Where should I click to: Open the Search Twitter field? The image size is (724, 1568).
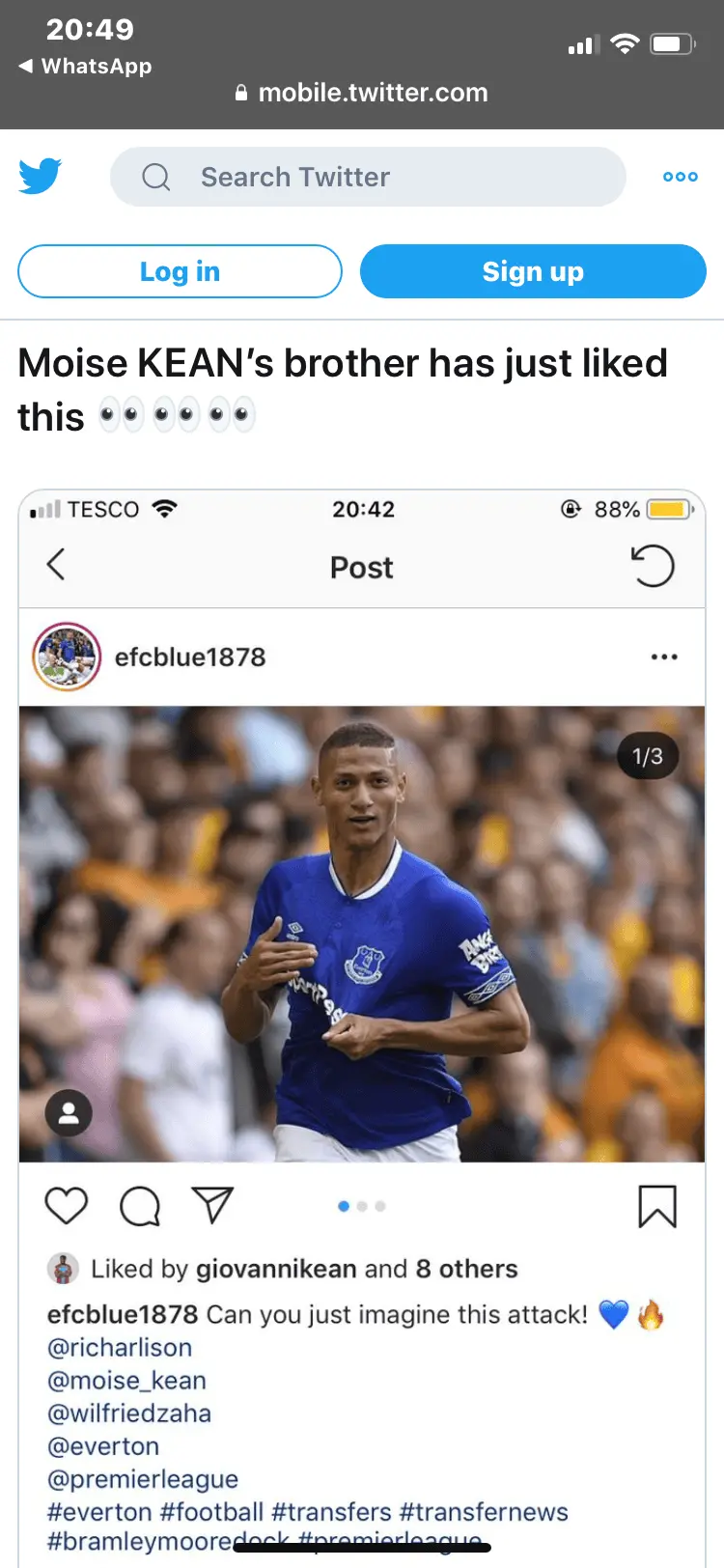pyautogui.click(x=368, y=177)
